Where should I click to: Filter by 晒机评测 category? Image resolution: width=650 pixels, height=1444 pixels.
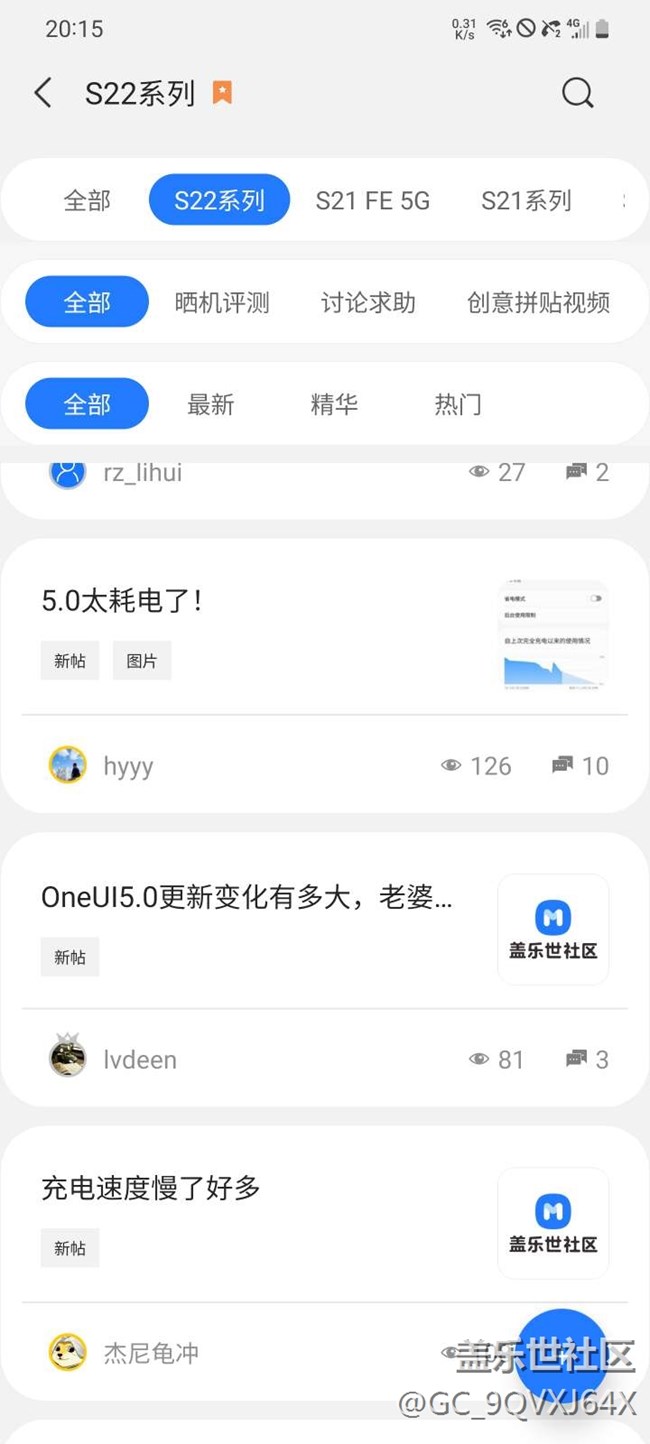click(222, 302)
